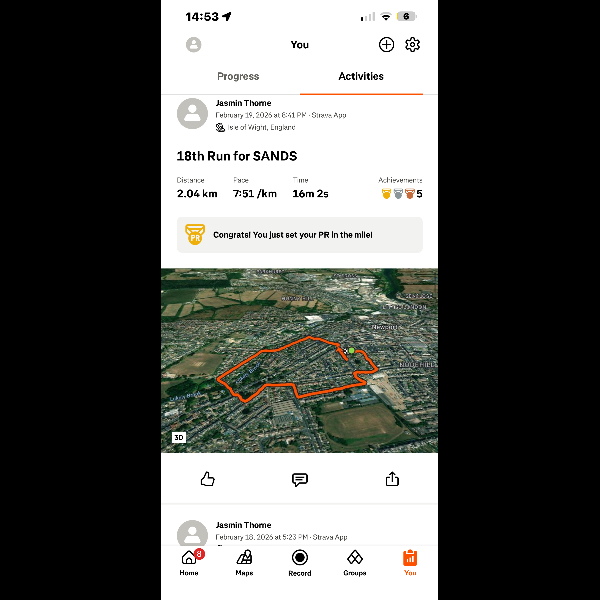Select the Activities tab

[x=361, y=77]
